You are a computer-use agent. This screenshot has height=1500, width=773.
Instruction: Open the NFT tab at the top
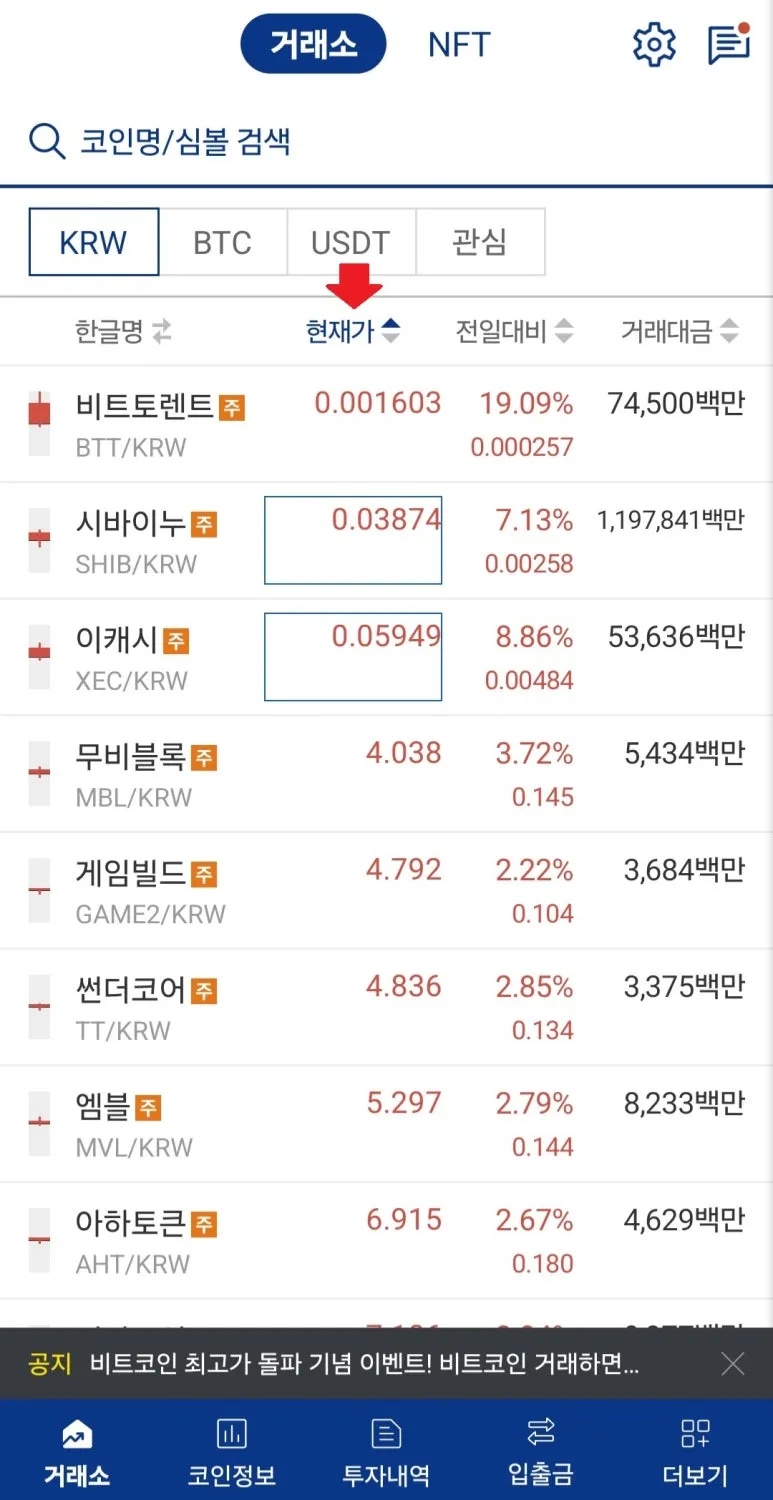coord(458,44)
